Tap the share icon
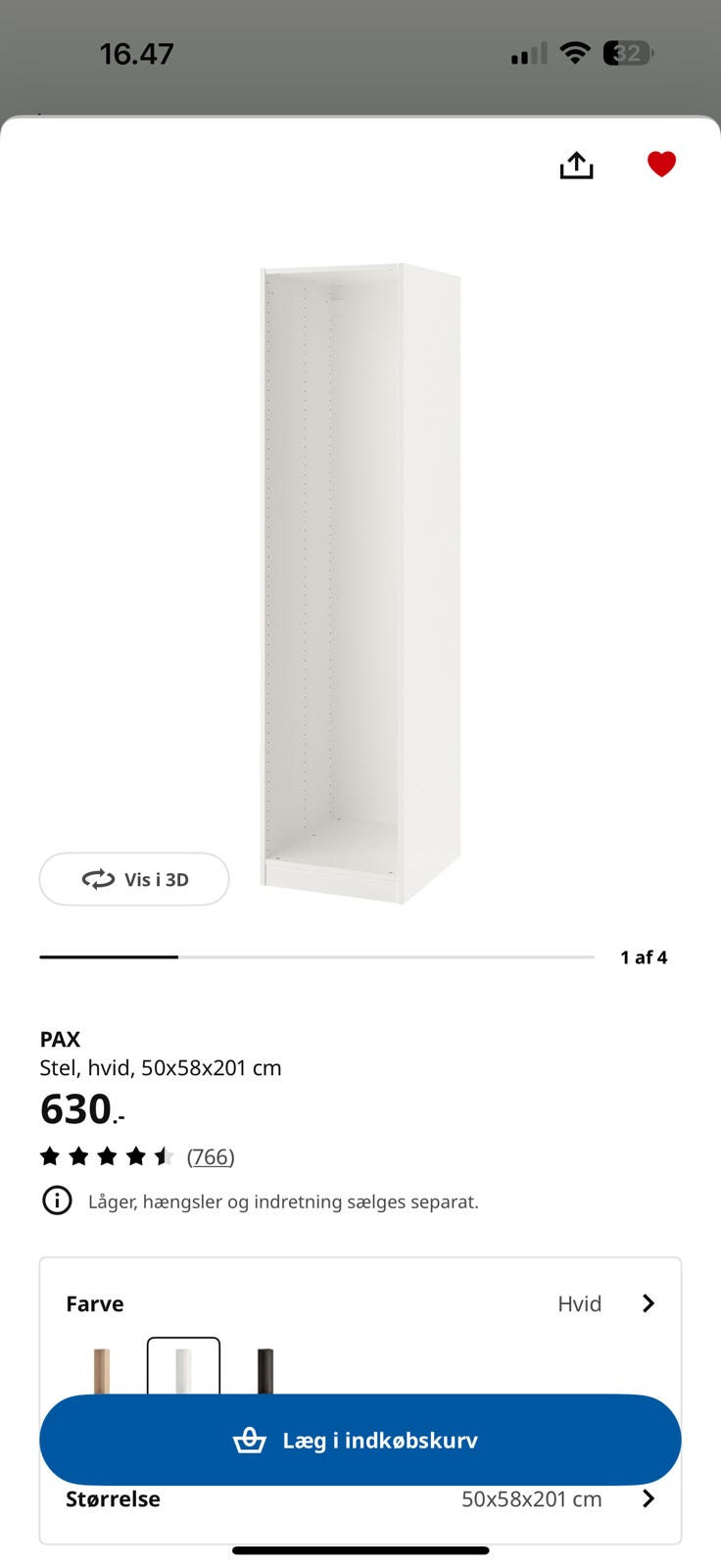Image resolution: width=721 pixels, height=1568 pixels. click(x=576, y=165)
